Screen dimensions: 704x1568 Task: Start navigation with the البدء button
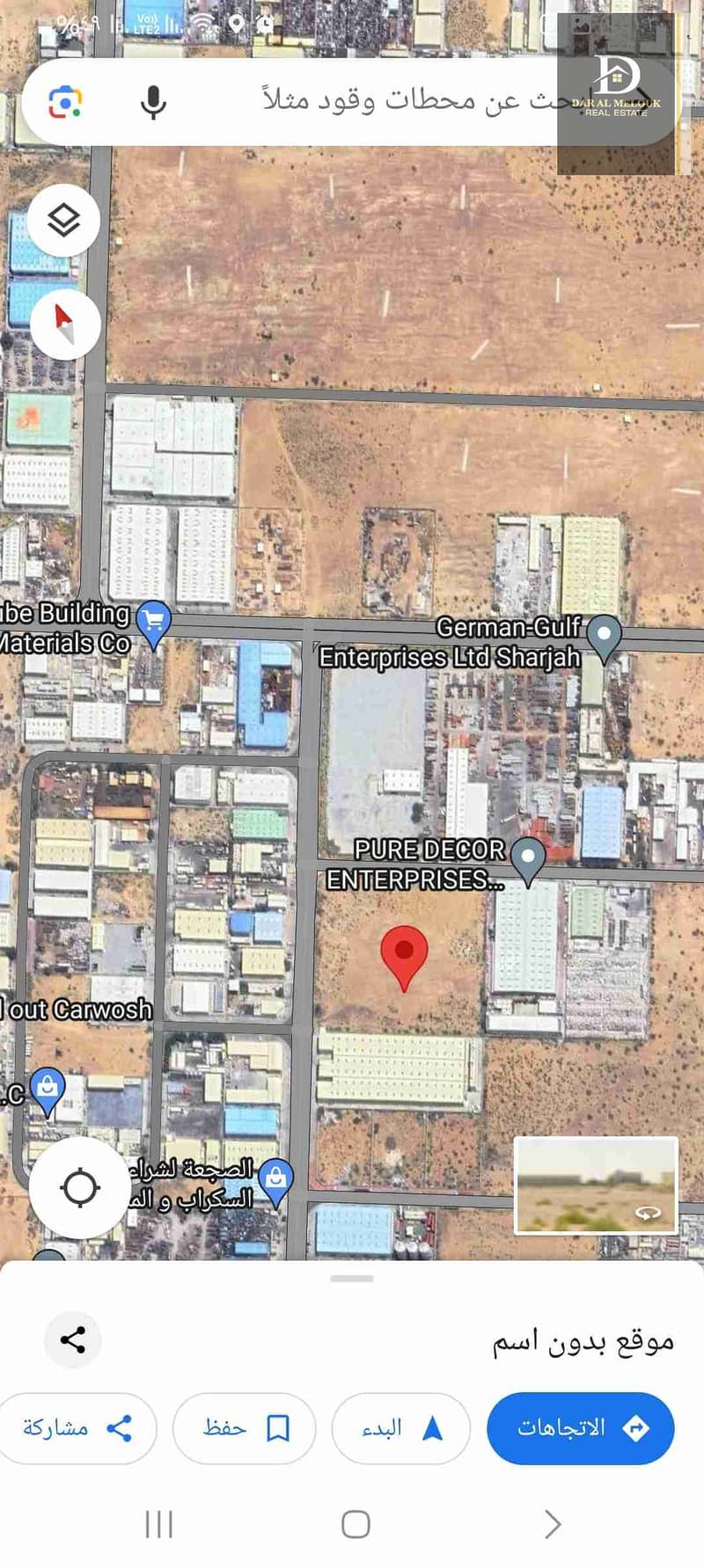coord(400,1428)
